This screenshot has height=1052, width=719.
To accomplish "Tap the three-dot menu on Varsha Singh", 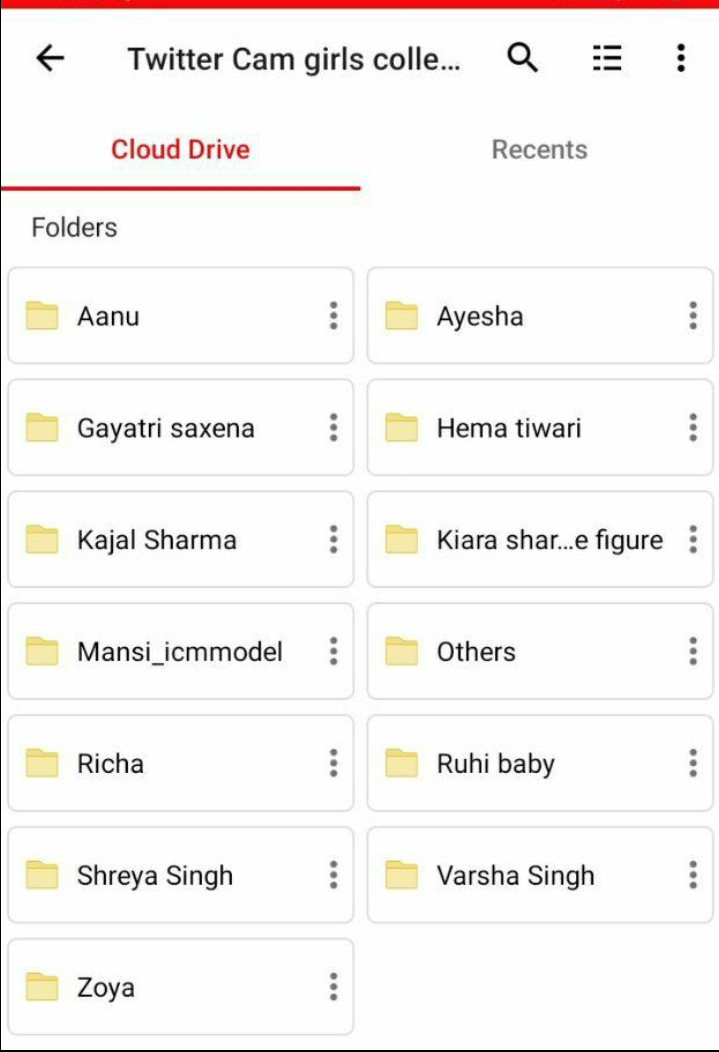I will pos(692,876).
